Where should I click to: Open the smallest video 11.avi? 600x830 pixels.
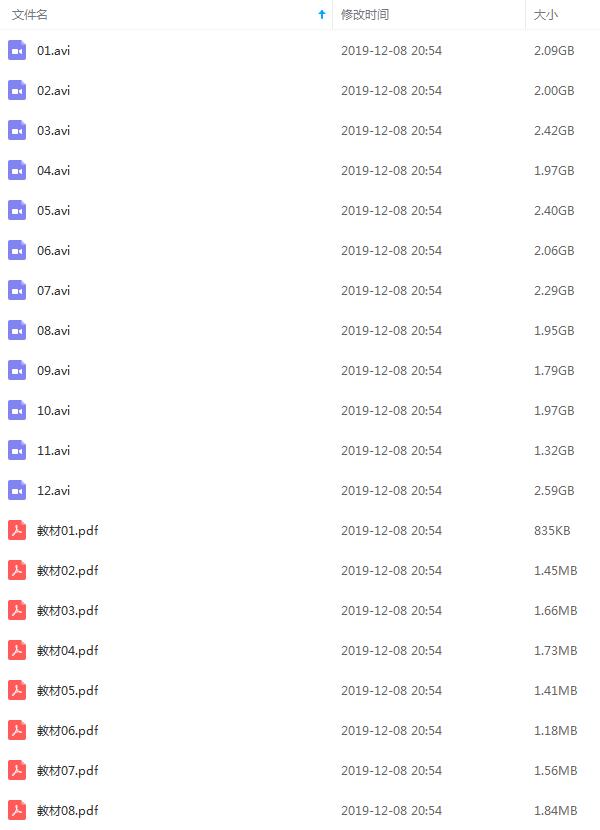(53, 450)
